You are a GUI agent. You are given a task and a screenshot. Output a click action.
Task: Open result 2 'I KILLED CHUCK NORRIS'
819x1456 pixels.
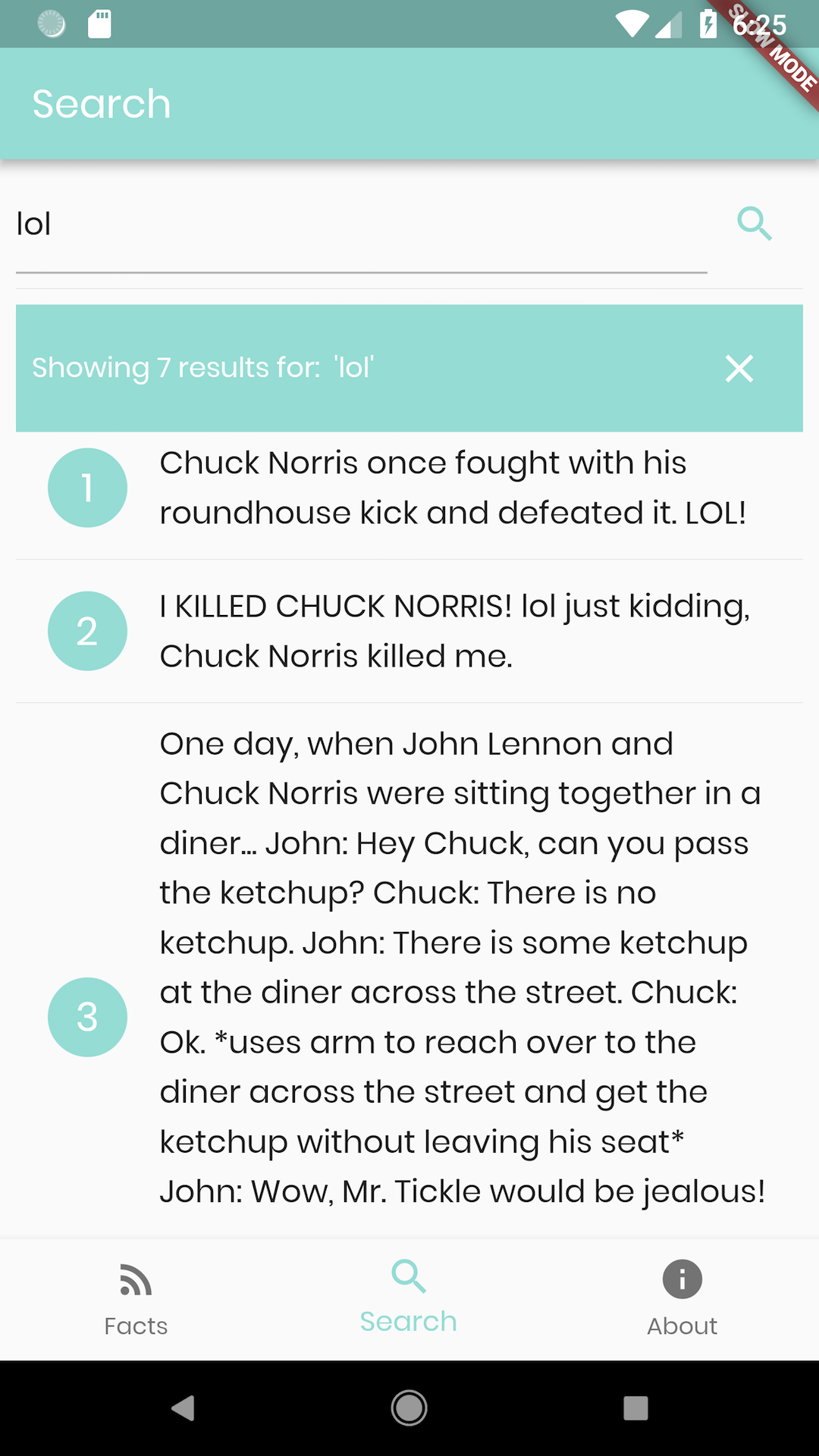(x=453, y=631)
